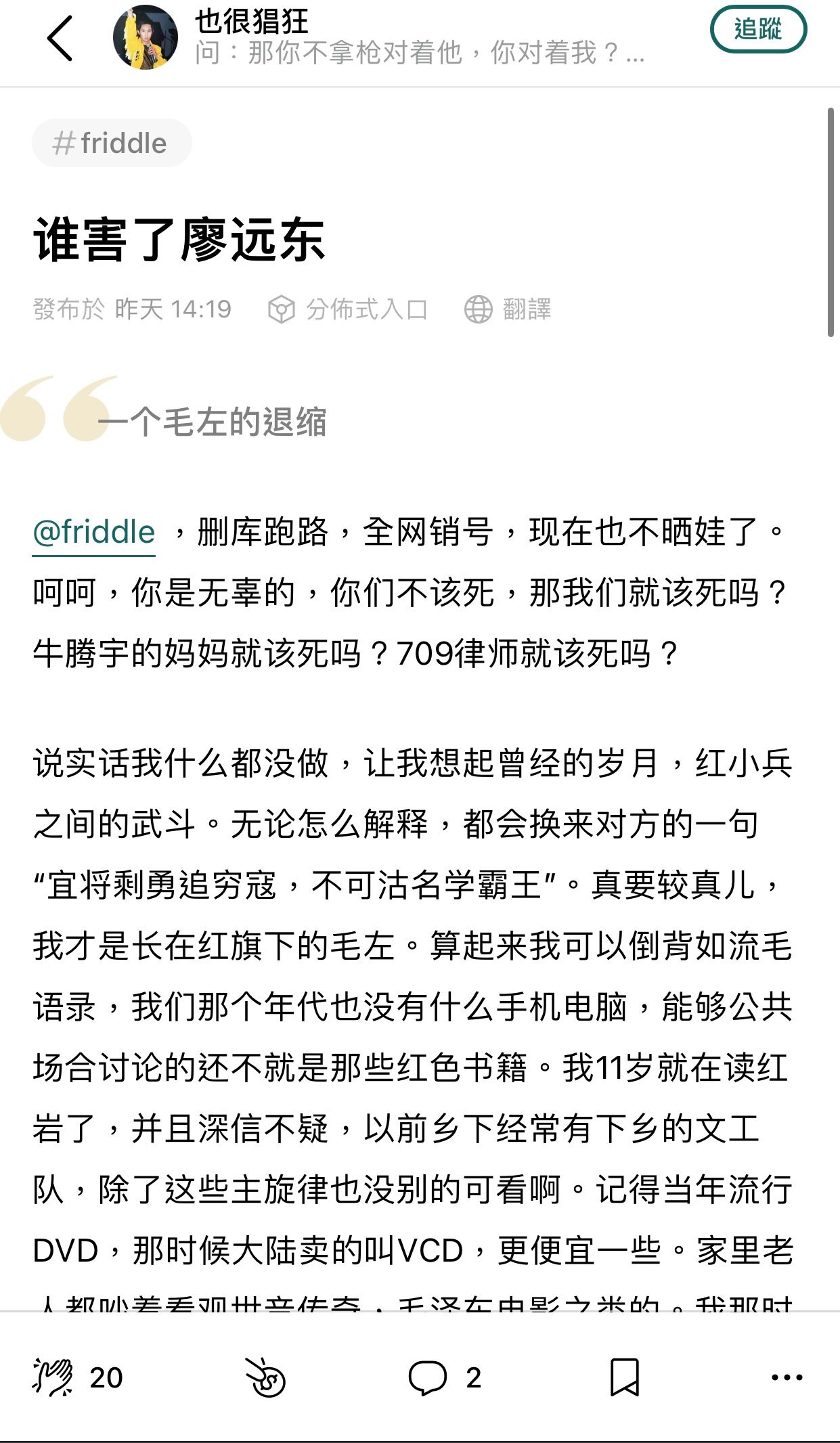Translate the article with 翻譯

[x=508, y=310]
